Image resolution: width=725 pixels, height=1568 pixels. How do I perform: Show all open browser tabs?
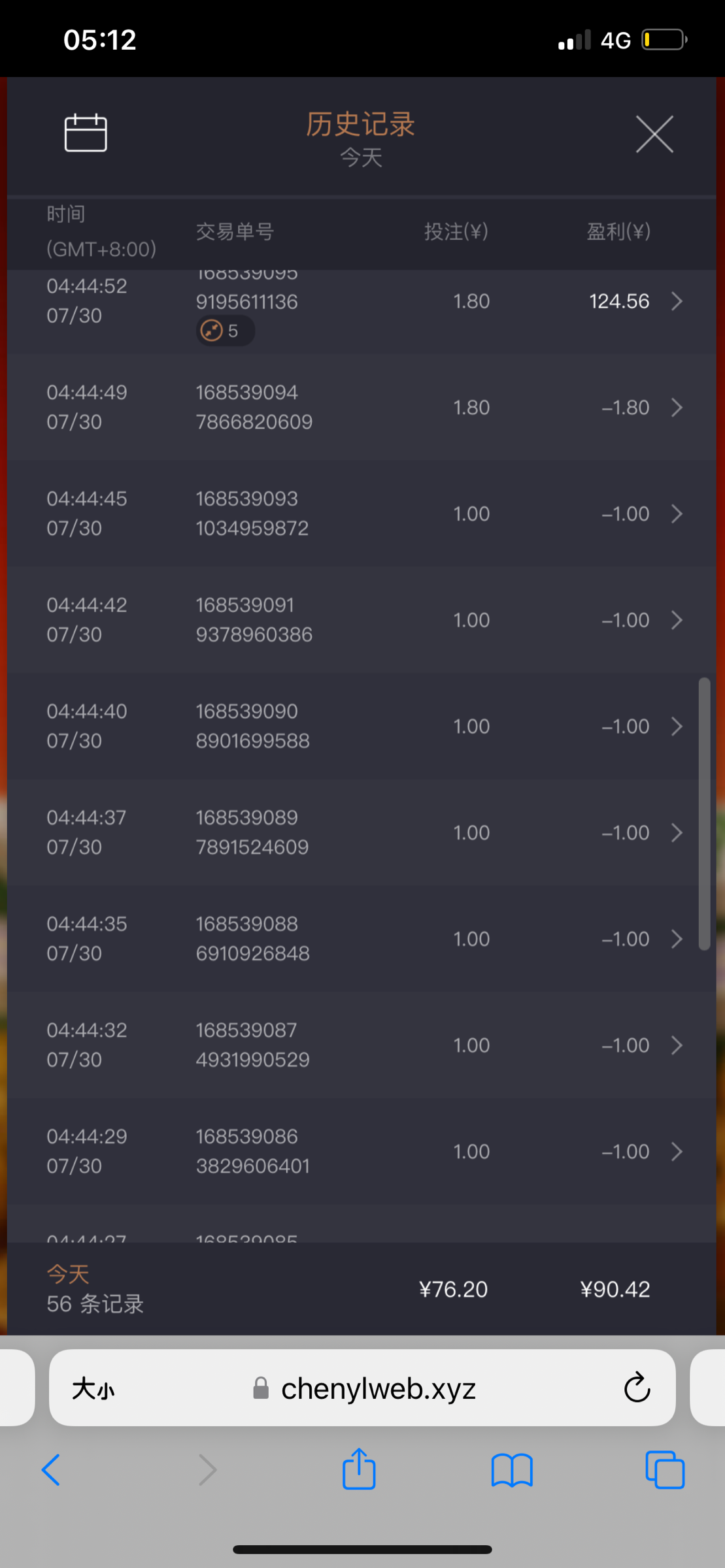[x=665, y=1470]
